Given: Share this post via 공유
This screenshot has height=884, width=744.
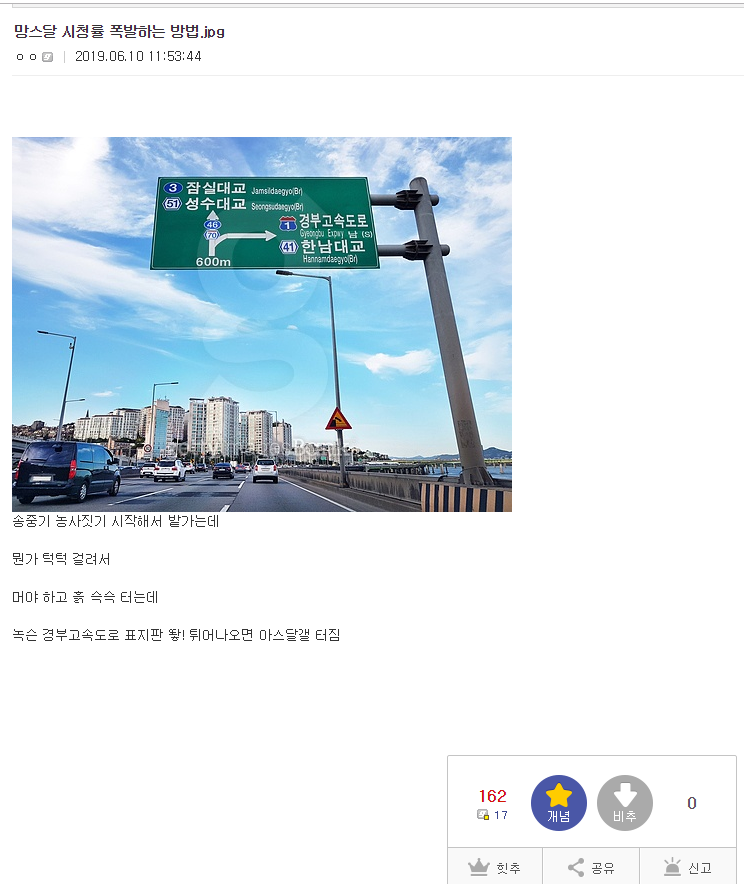Looking at the screenshot, I should pyautogui.click(x=591, y=867).
